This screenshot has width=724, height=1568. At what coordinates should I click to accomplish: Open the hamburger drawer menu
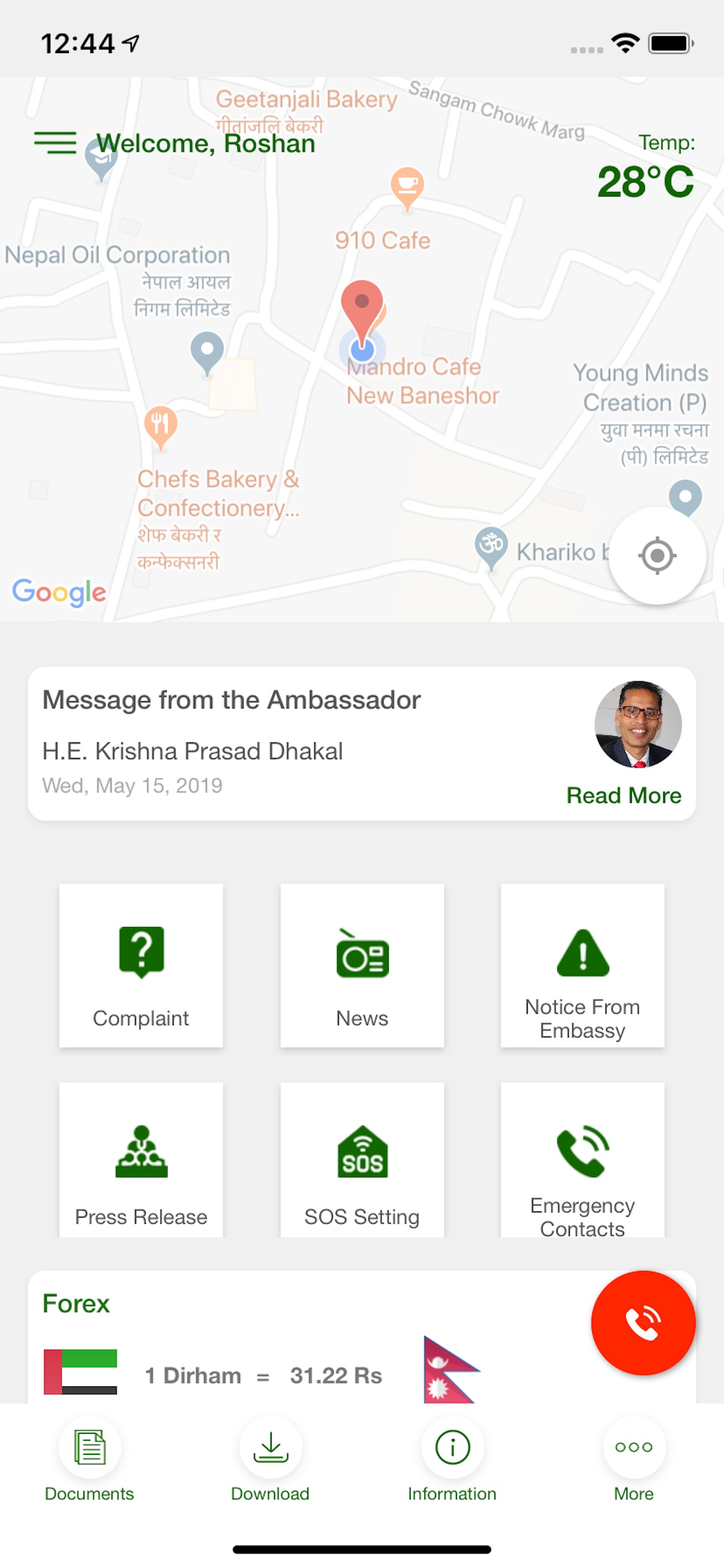pyautogui.click(x=55, y=142)
